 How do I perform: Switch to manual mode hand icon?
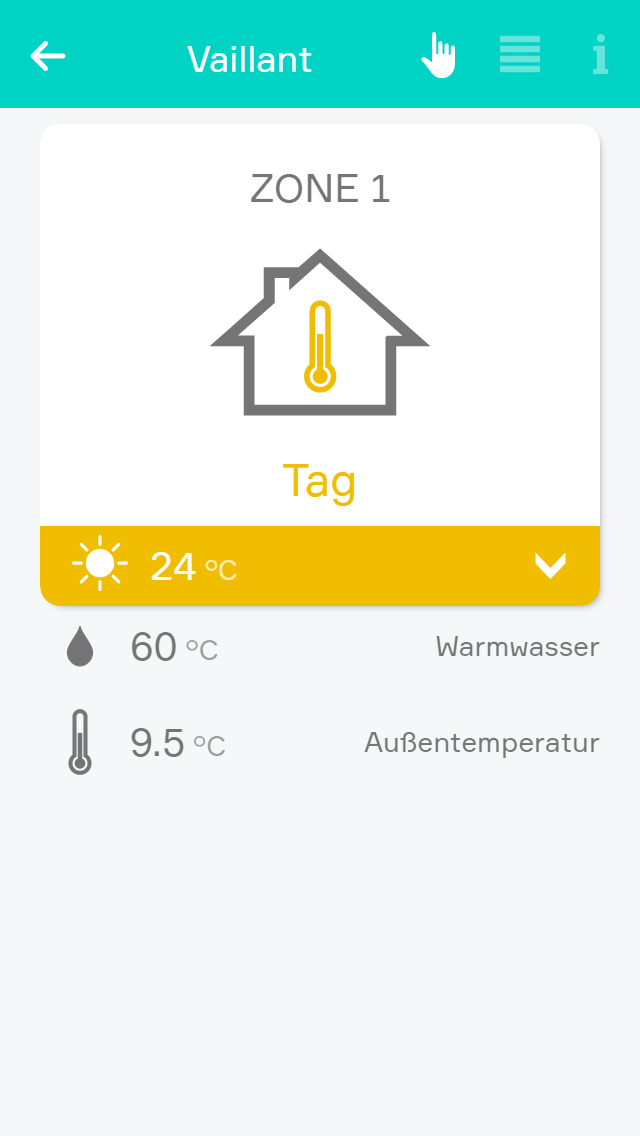(x=438, y=56)
